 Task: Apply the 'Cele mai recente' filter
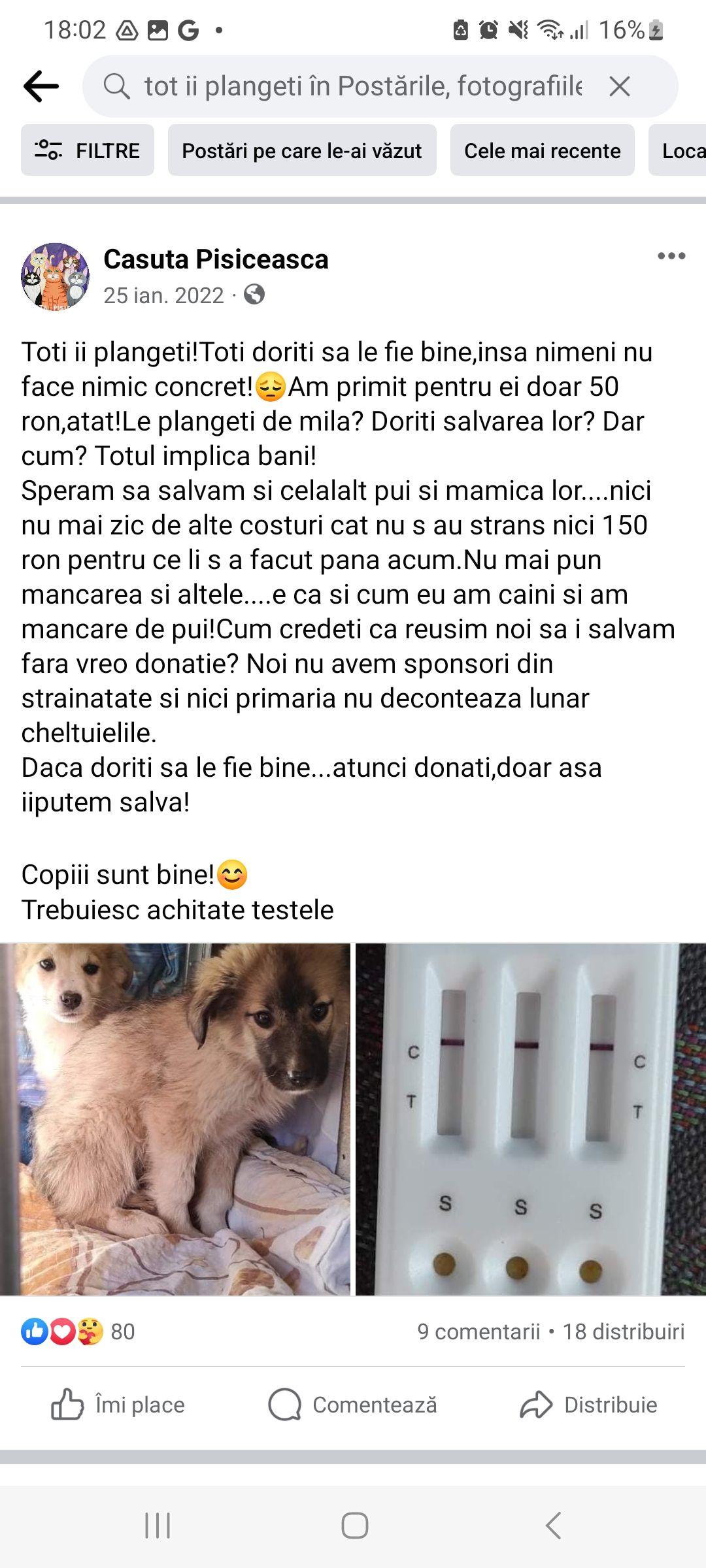542,151
